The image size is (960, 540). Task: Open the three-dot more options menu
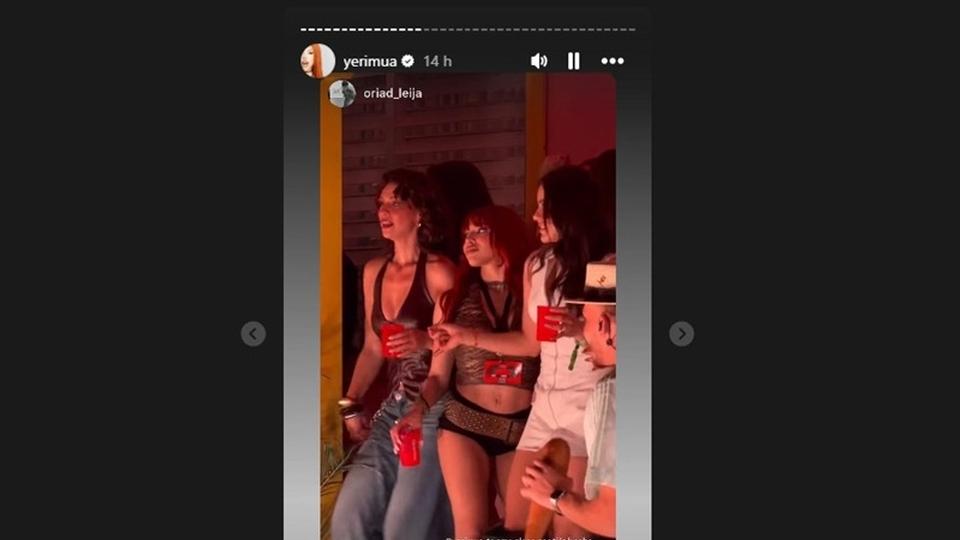click(x=613, y=61)
